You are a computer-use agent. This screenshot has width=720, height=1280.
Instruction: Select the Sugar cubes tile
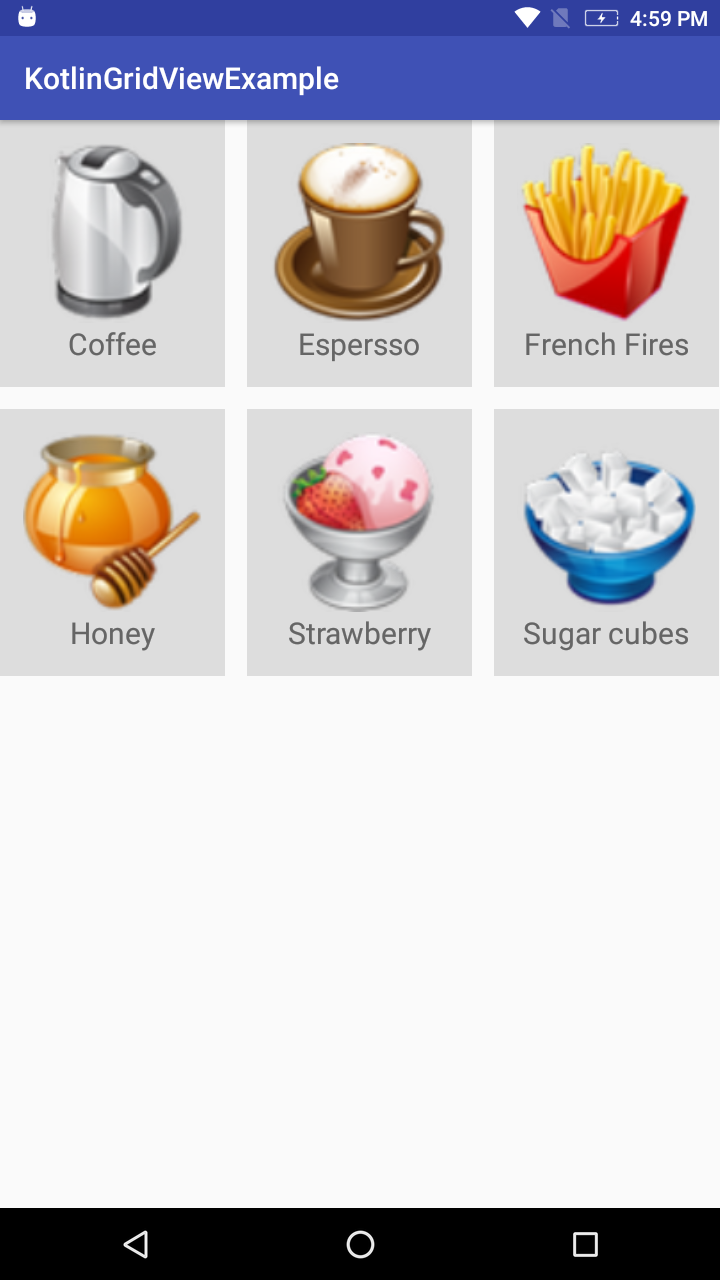(606, 542)
